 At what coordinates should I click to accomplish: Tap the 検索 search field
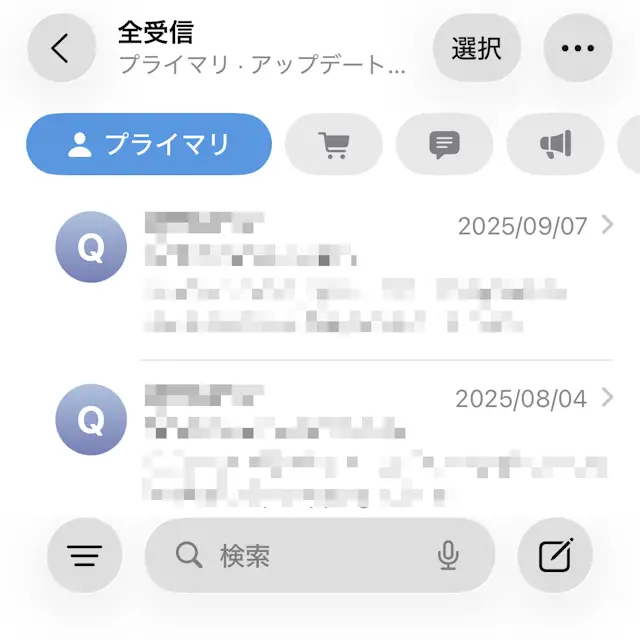click(x=300, y=556)
